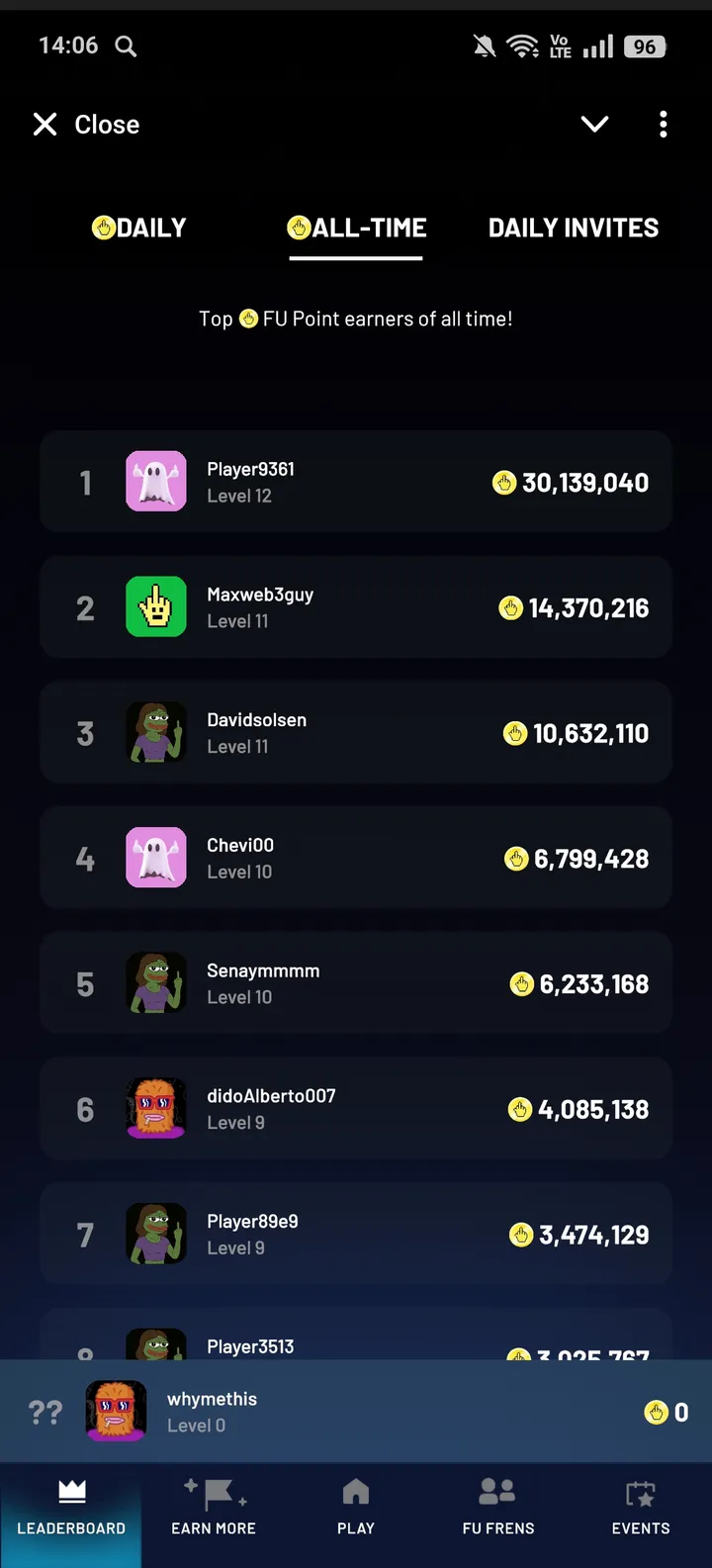Close the leaderboard with the X button
712x1568 pixels.
[44, 124]
